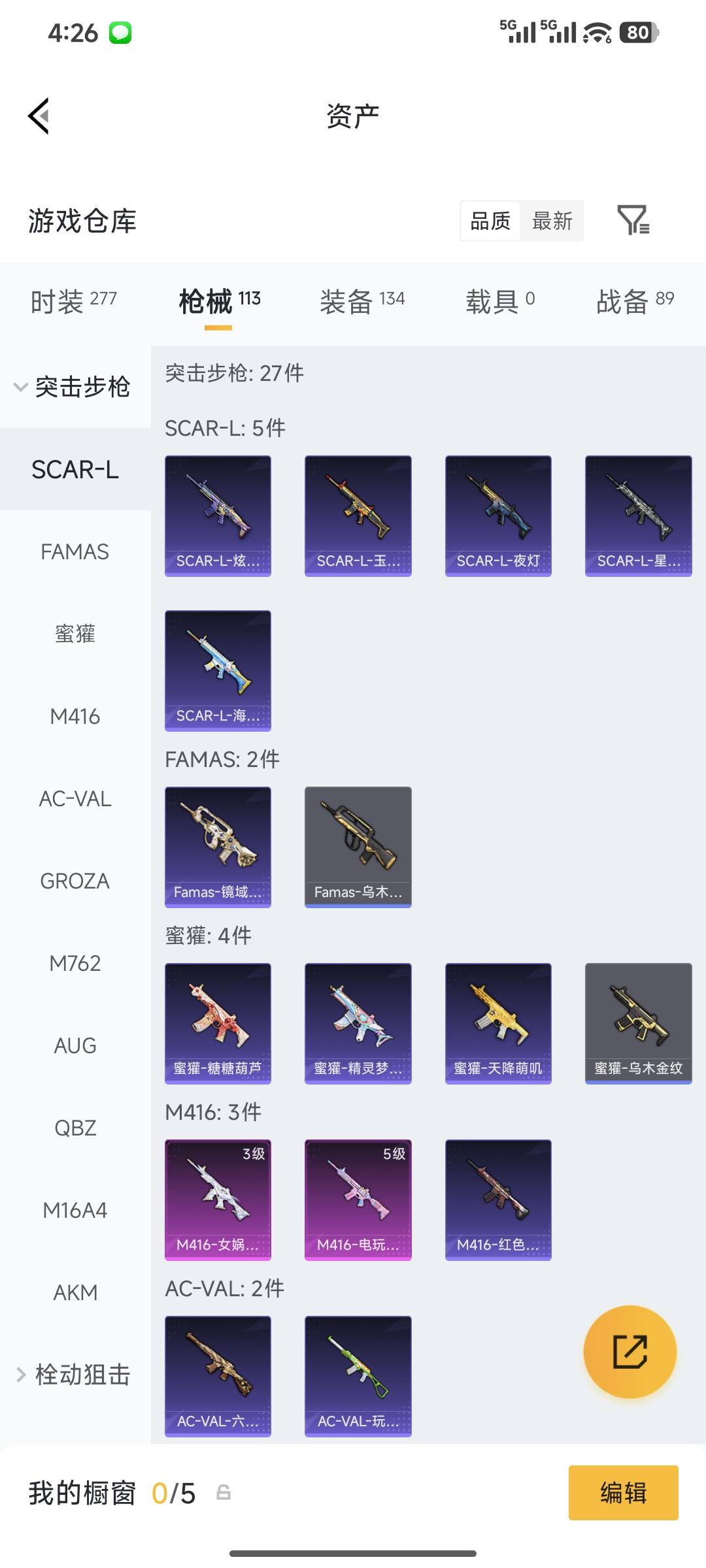Expand the 栓动狙击 category
The height and width of the screenshot is (1568, 706).
tap(73, 1375)
